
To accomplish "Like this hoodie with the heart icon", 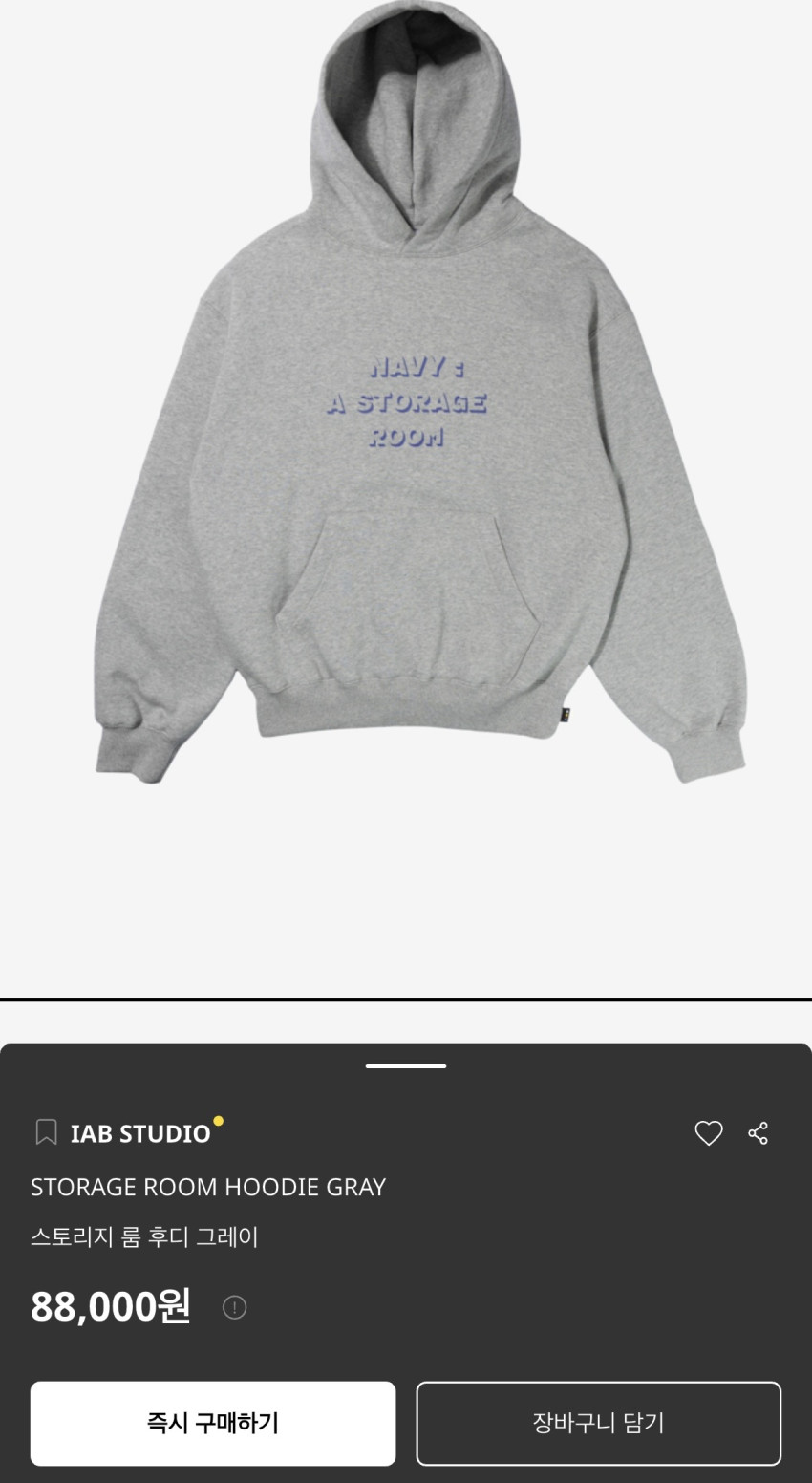I will coord(709,1133).
